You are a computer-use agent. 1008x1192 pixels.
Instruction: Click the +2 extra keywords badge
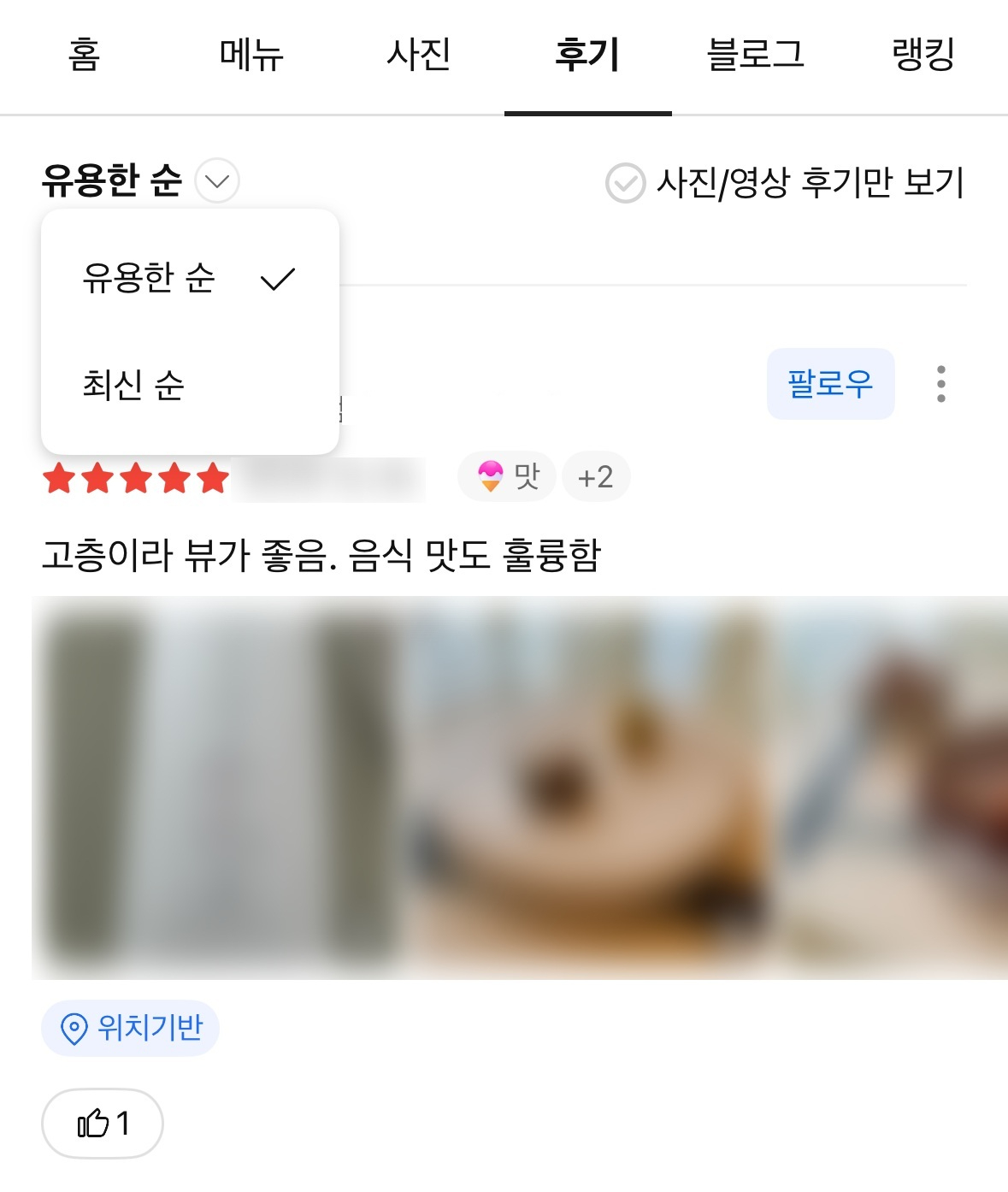pyautogui.click(x=596, y=476)
